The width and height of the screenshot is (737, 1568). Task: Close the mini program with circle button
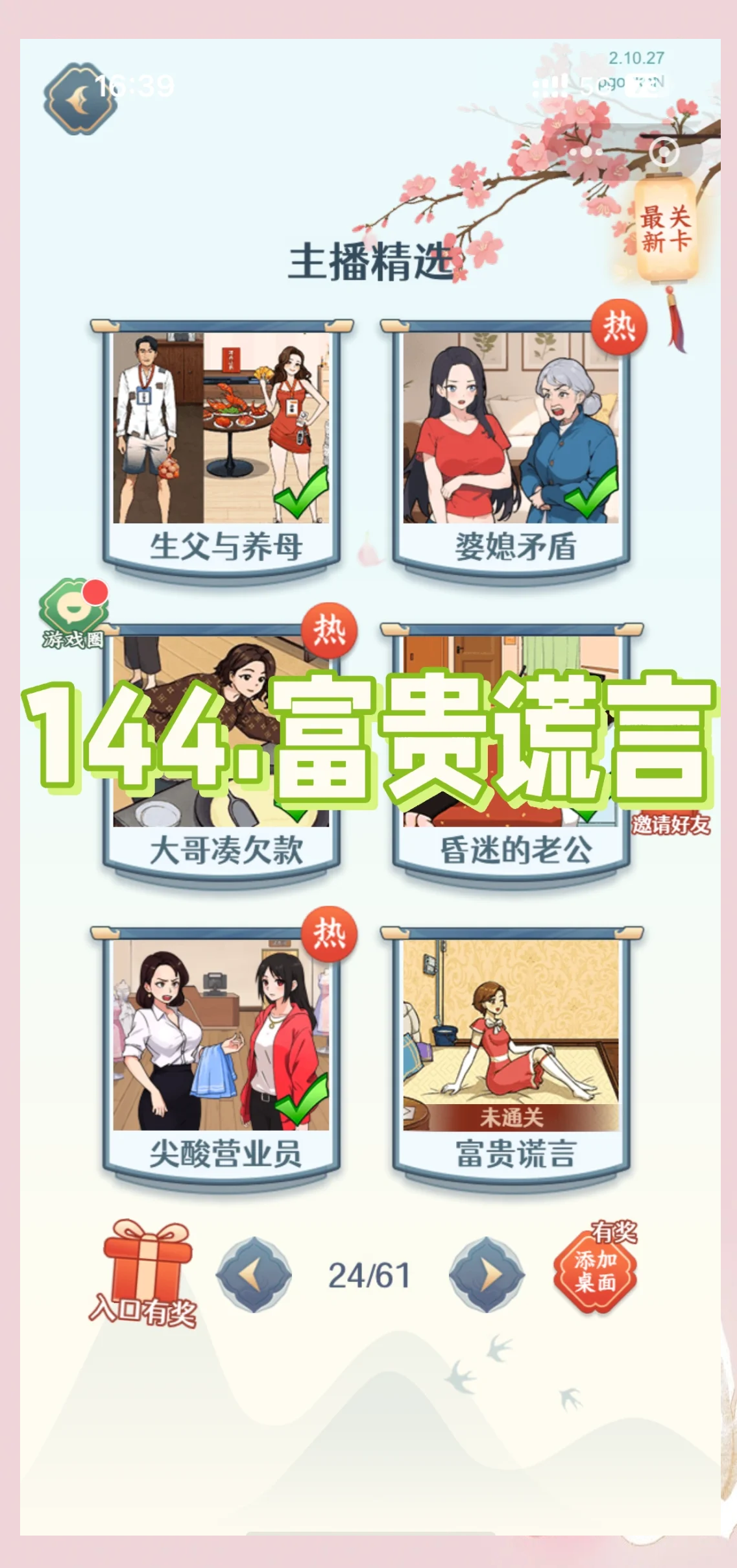click(x=664, y=152)
